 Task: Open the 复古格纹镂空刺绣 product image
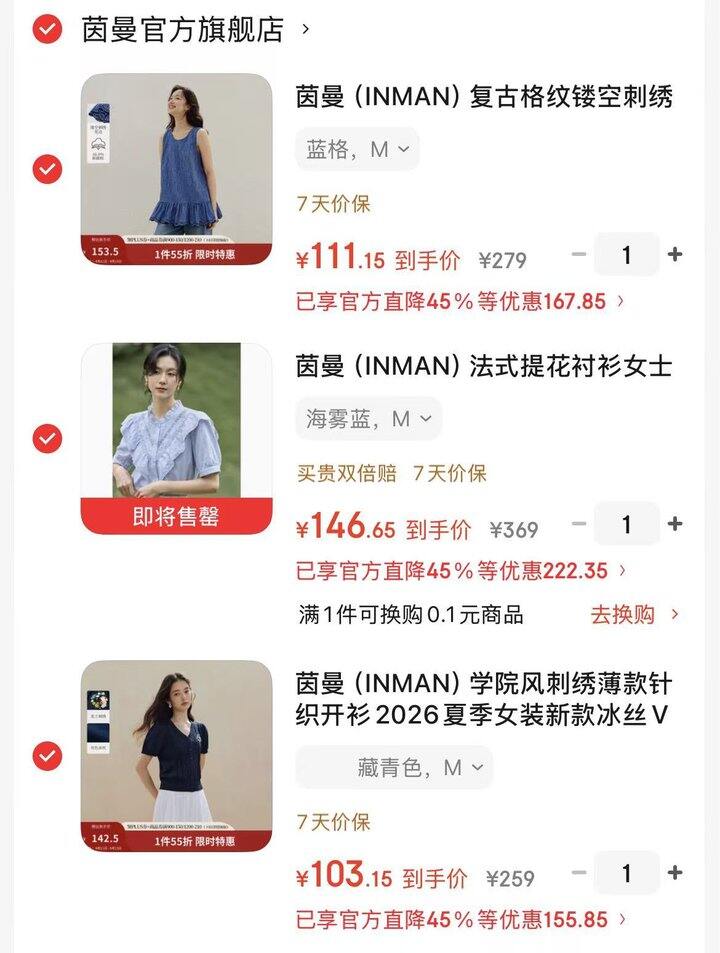(176, 169)
